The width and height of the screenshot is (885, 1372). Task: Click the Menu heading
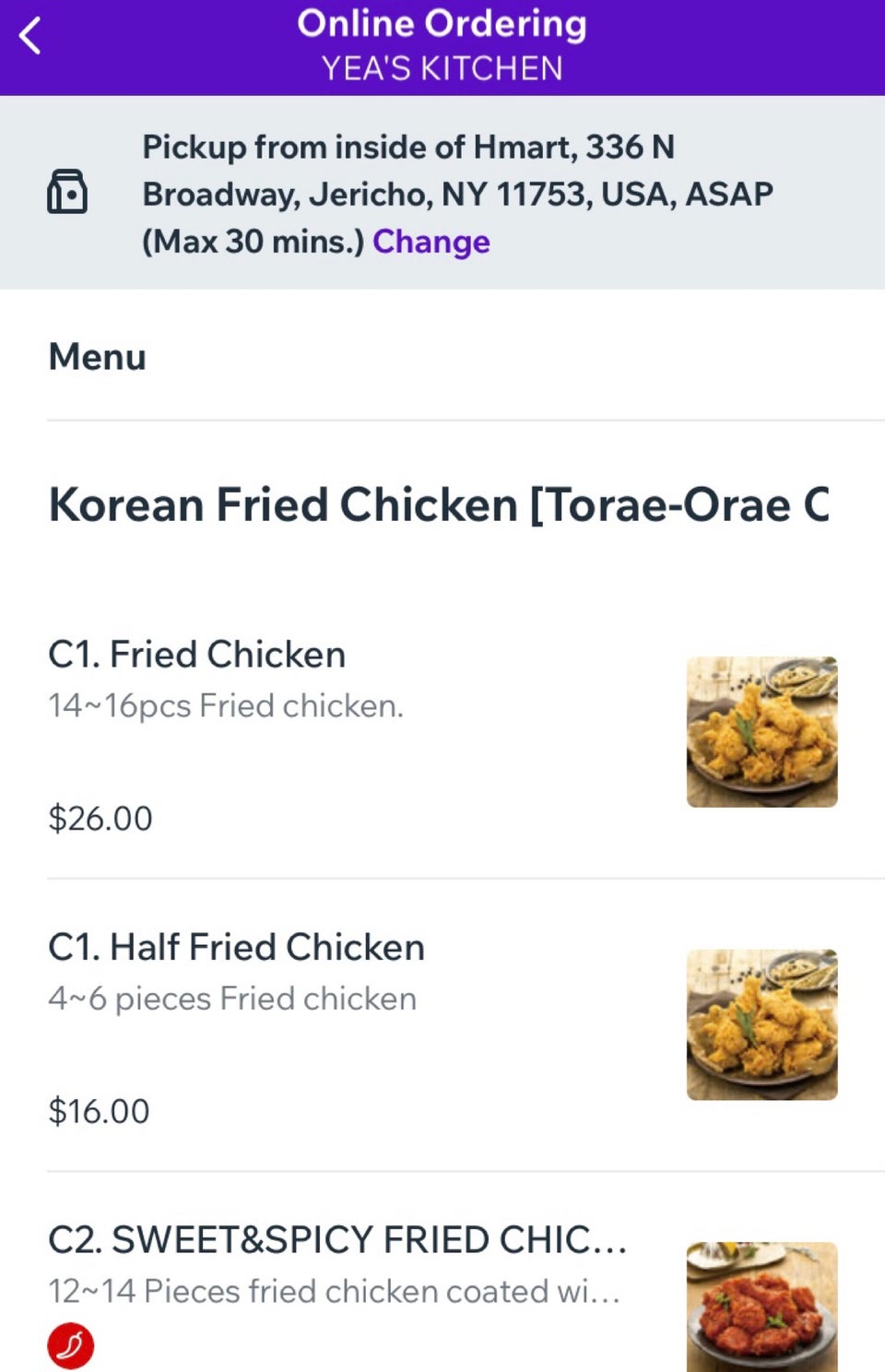(x=96, y=357)
